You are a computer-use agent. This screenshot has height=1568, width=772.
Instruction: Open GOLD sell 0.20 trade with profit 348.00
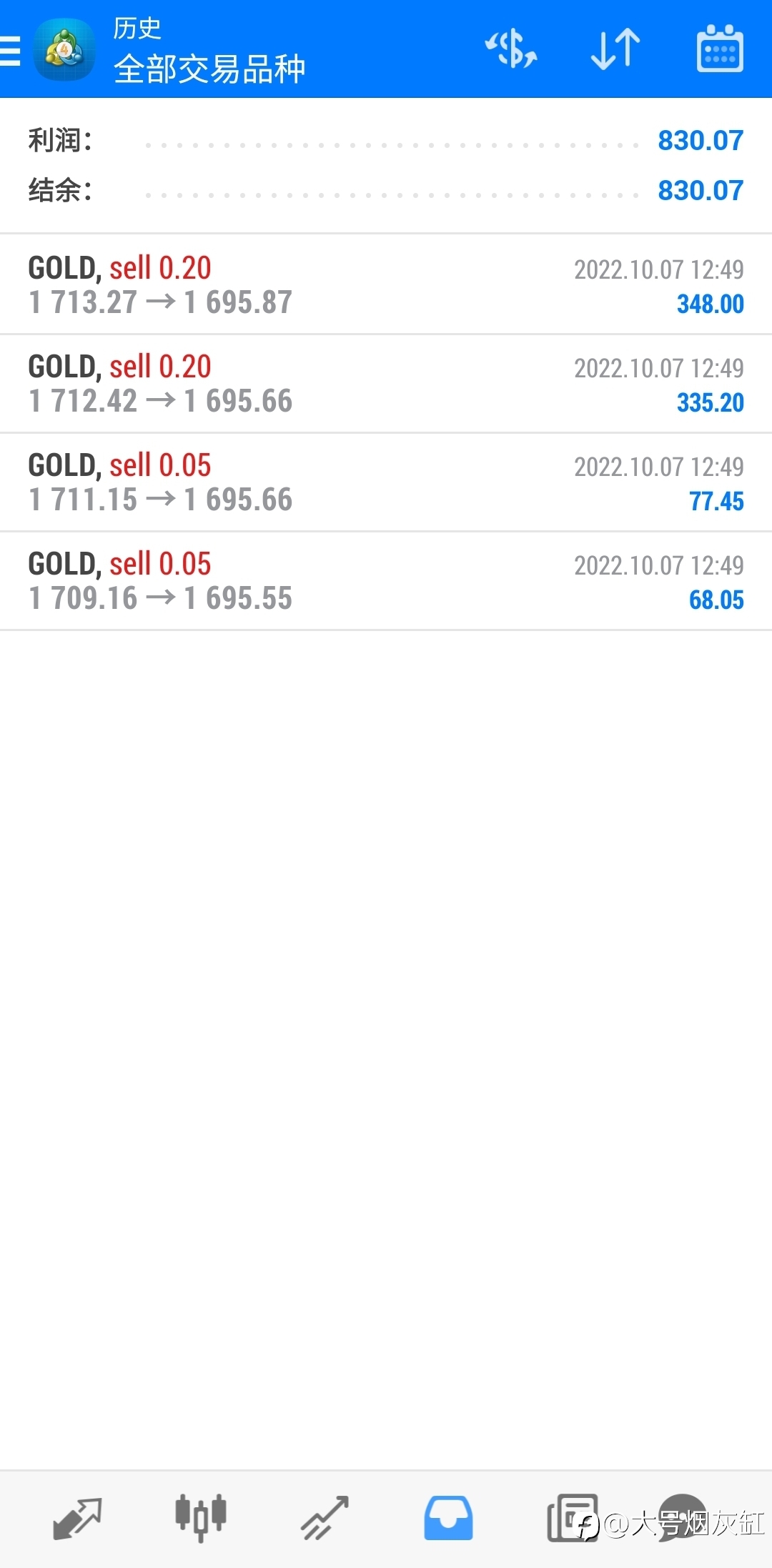(386, 284)
